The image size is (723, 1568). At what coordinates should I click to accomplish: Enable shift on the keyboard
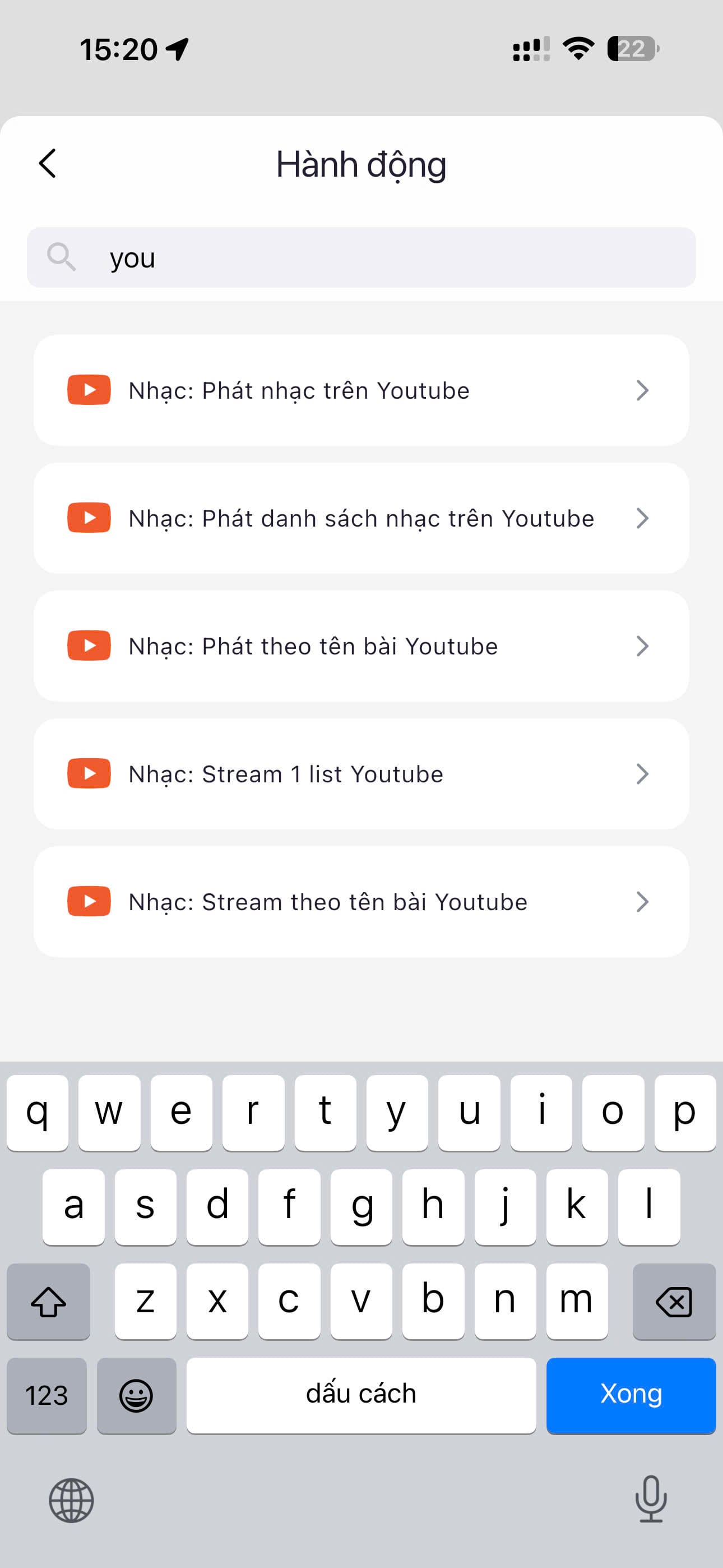pos(49,1301)
